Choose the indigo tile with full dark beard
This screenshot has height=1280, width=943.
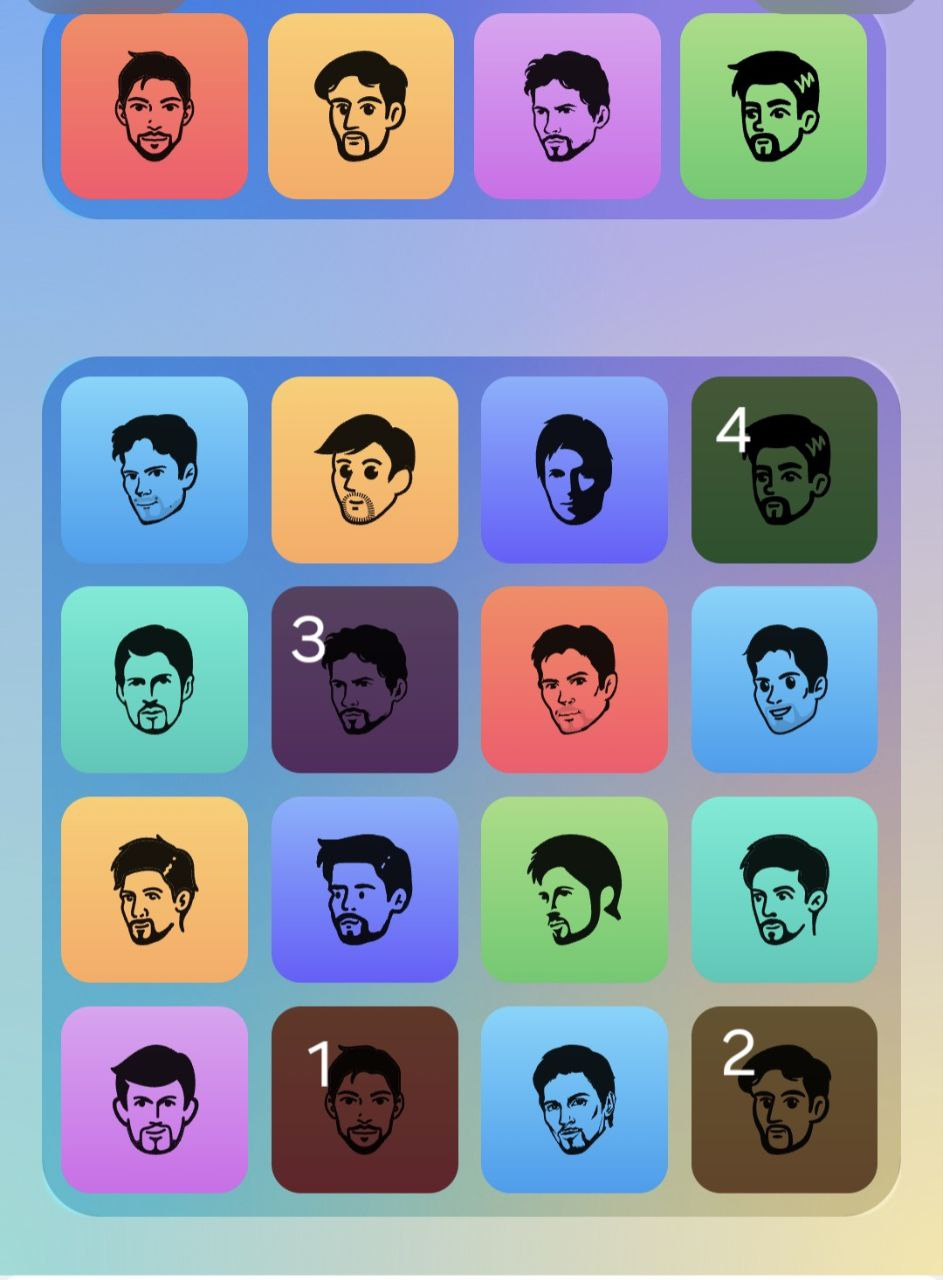[364, 889]
